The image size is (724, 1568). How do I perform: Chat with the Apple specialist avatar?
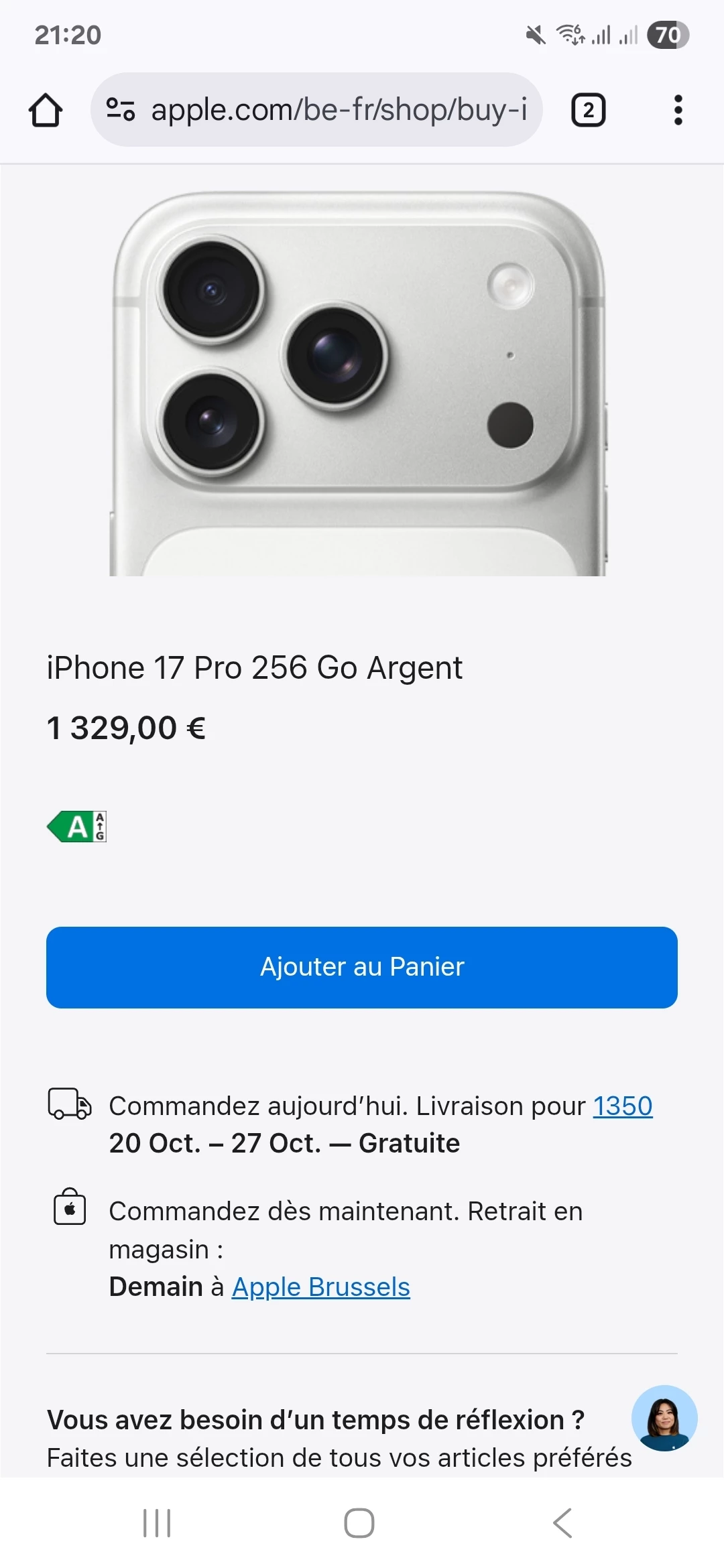click(664, 1417)
